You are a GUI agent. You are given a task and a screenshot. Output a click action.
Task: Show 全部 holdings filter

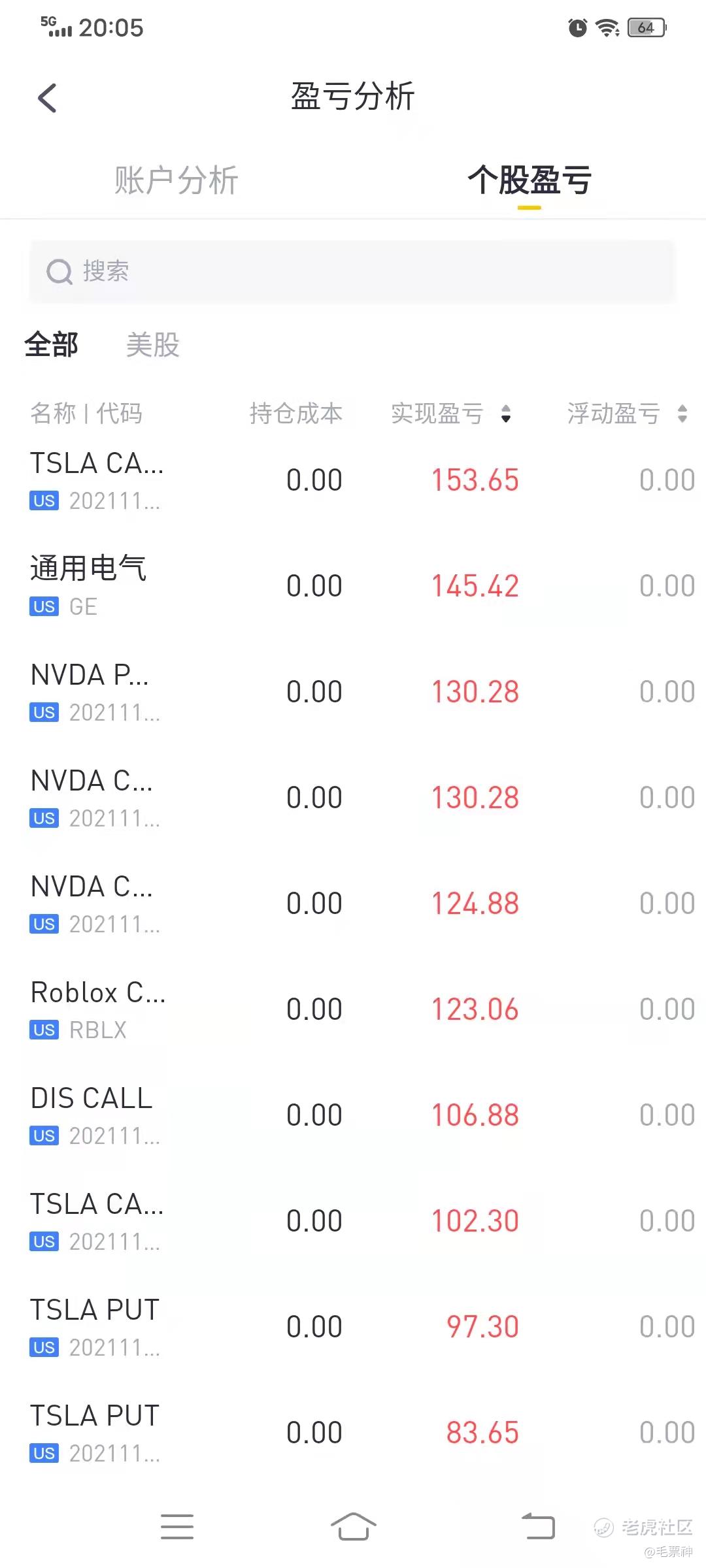click(52, 345)
